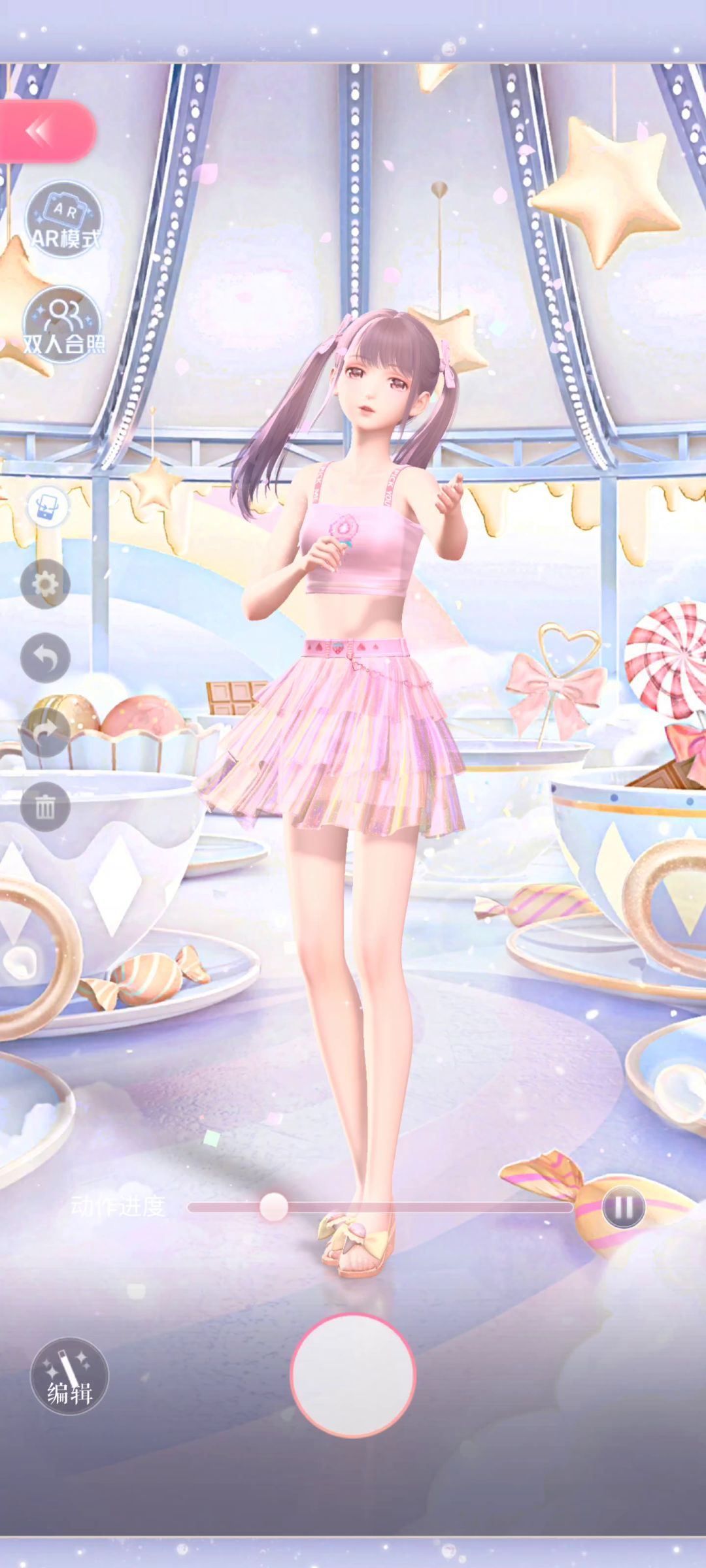706x1568 pixels.
Task: Open the gear settings icon
Action: [x=45, y=583]
